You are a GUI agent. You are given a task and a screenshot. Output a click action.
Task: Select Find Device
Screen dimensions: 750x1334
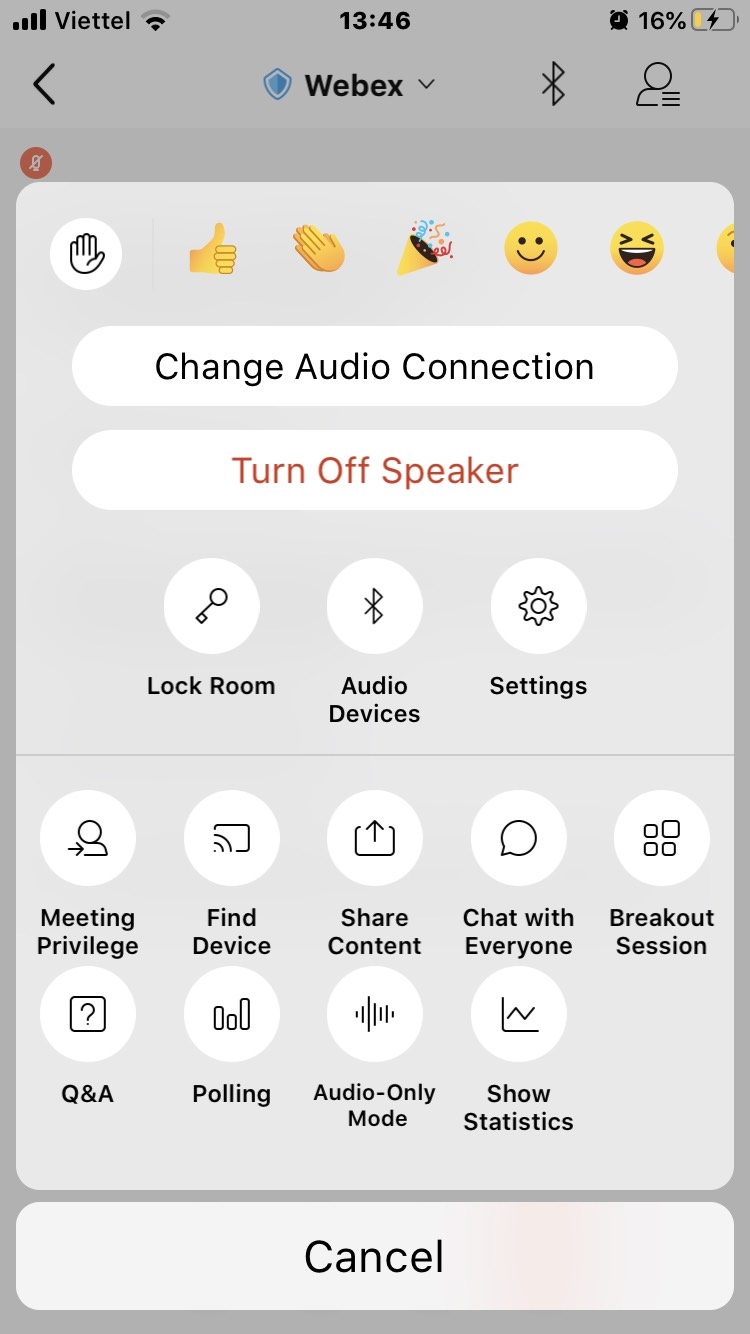coord(231,838)
